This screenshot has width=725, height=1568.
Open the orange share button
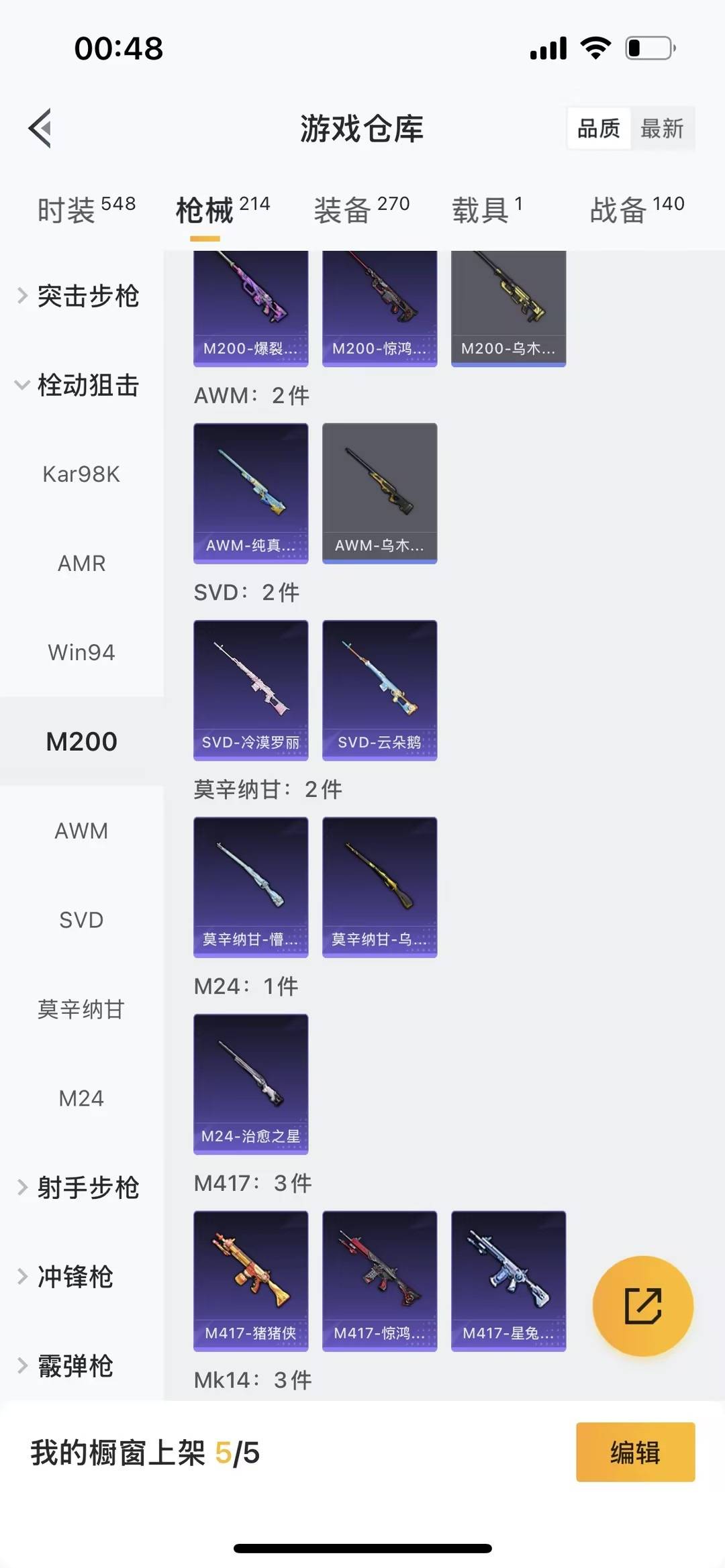[x=642, y=1304]
